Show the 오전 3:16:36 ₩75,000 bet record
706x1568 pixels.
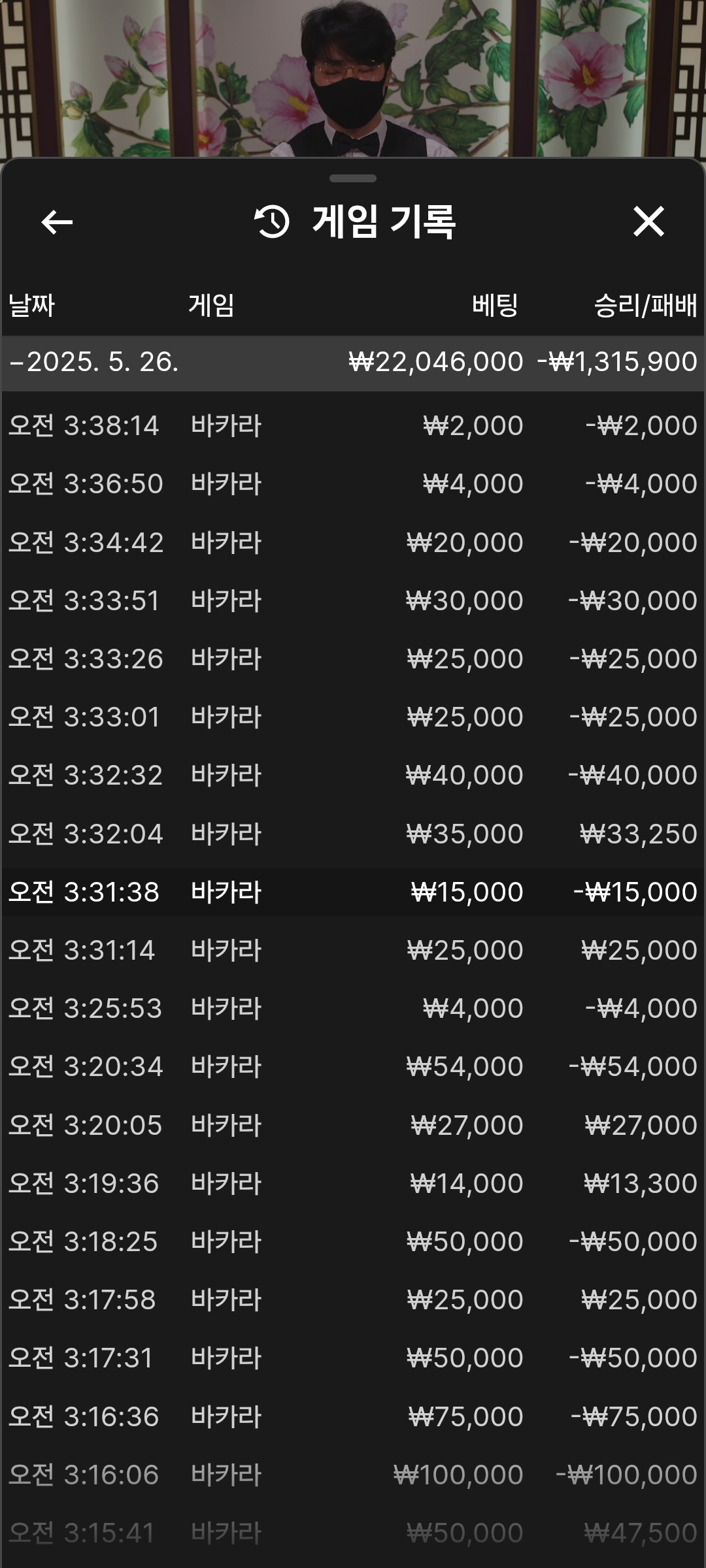pos(353,1417)
